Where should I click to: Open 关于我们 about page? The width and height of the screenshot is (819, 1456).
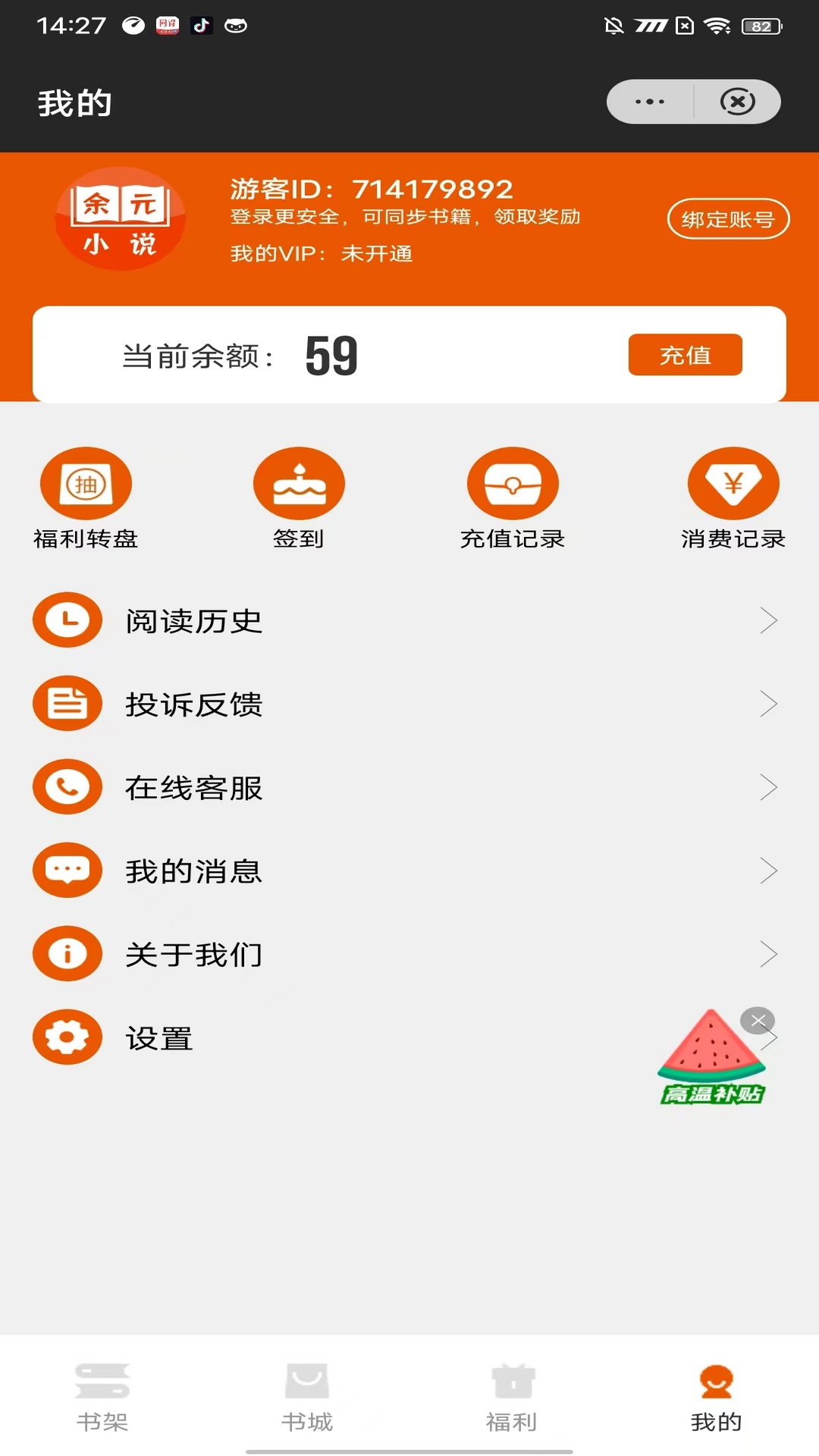[409, 954]
